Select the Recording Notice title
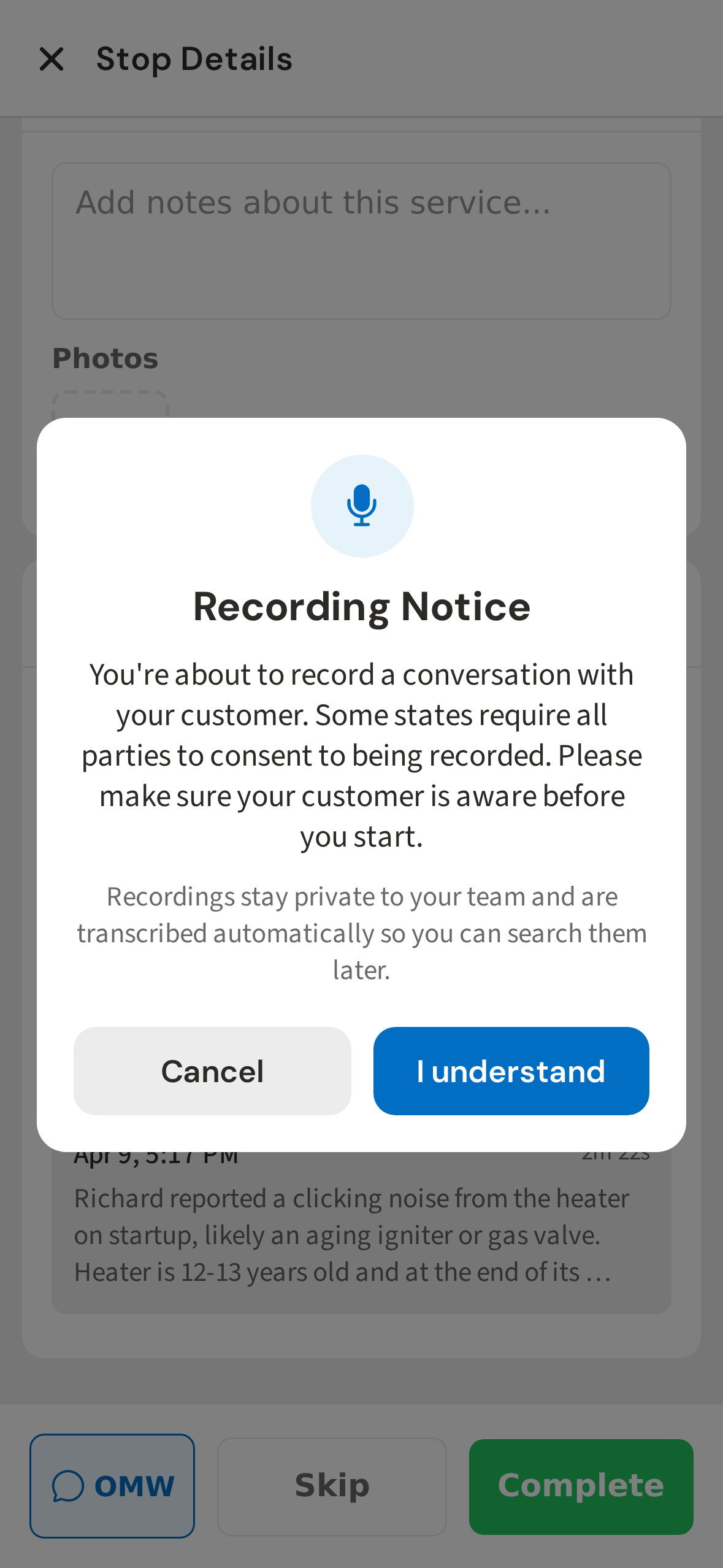Screen dimensions: 723x1568 [x=362, y=606]
